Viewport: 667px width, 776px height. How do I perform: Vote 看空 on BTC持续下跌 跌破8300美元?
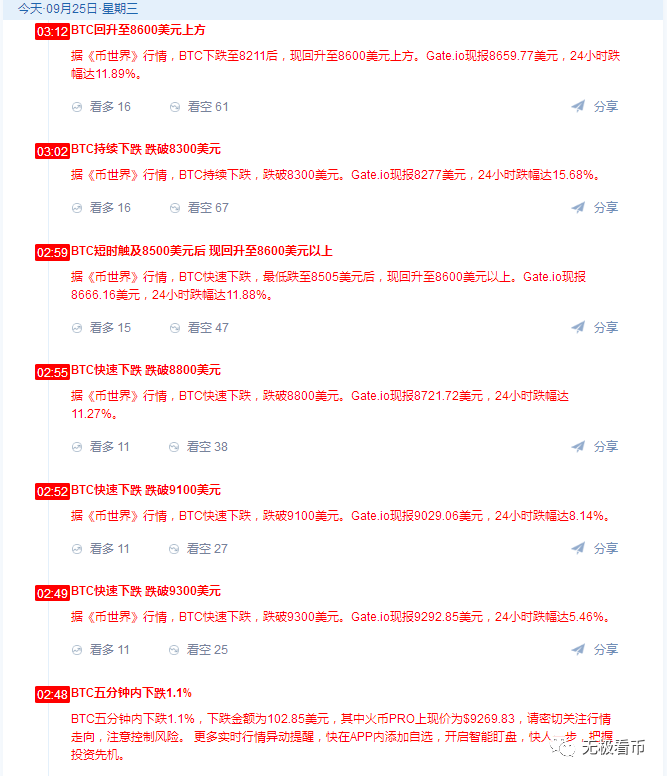click(199, 208)
